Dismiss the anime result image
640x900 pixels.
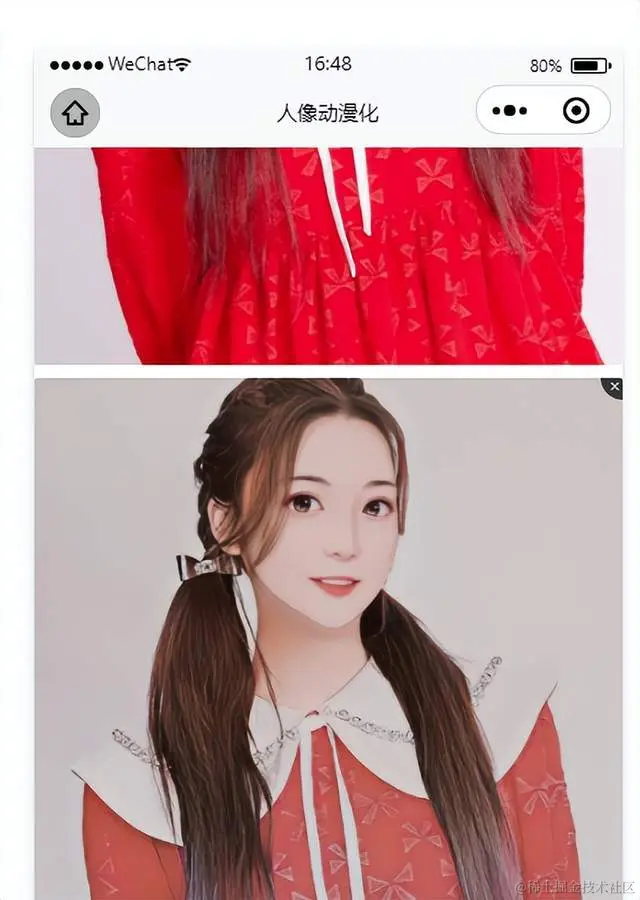[614, 387]
